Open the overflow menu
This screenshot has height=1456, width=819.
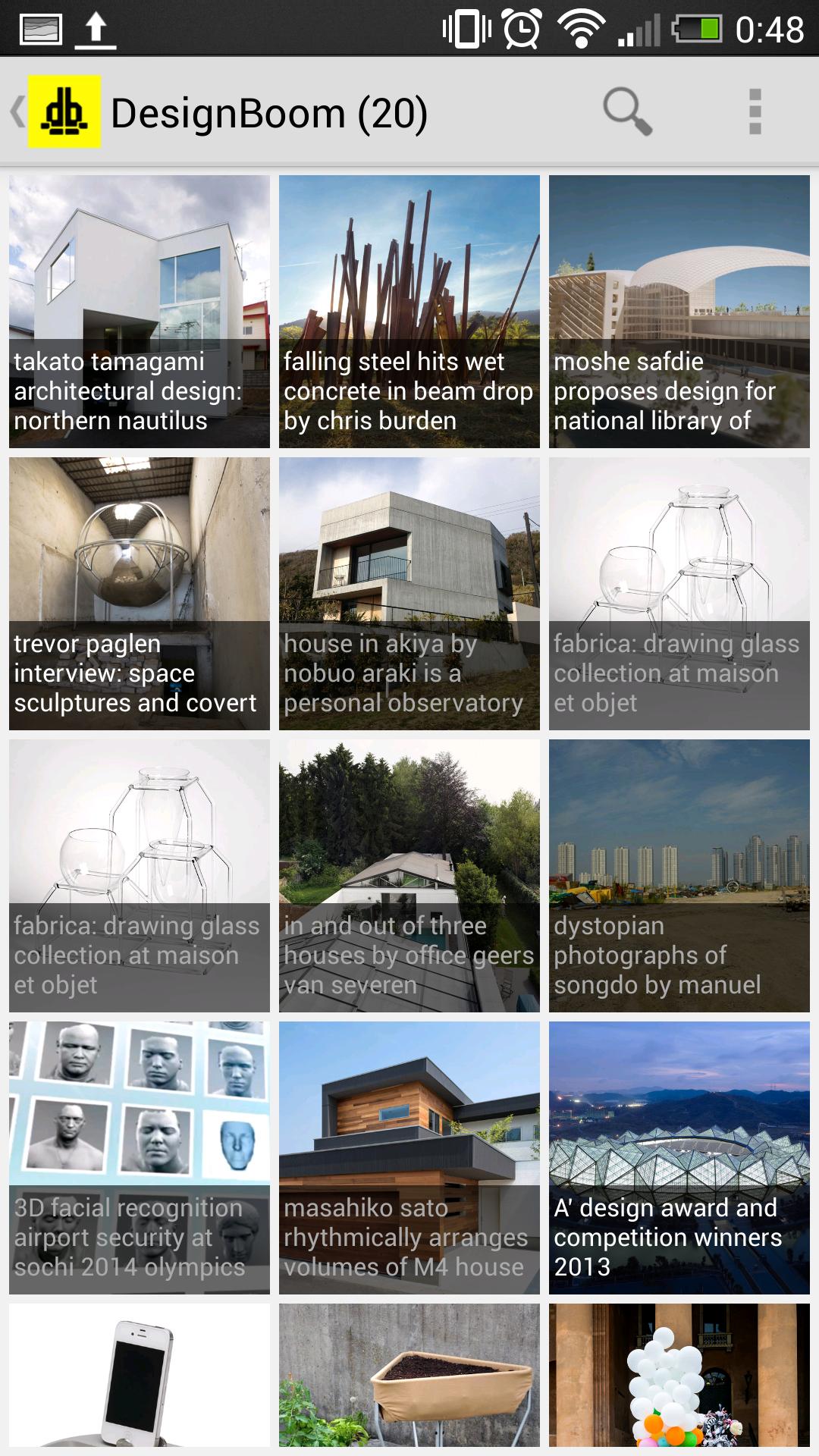[754, 112]
